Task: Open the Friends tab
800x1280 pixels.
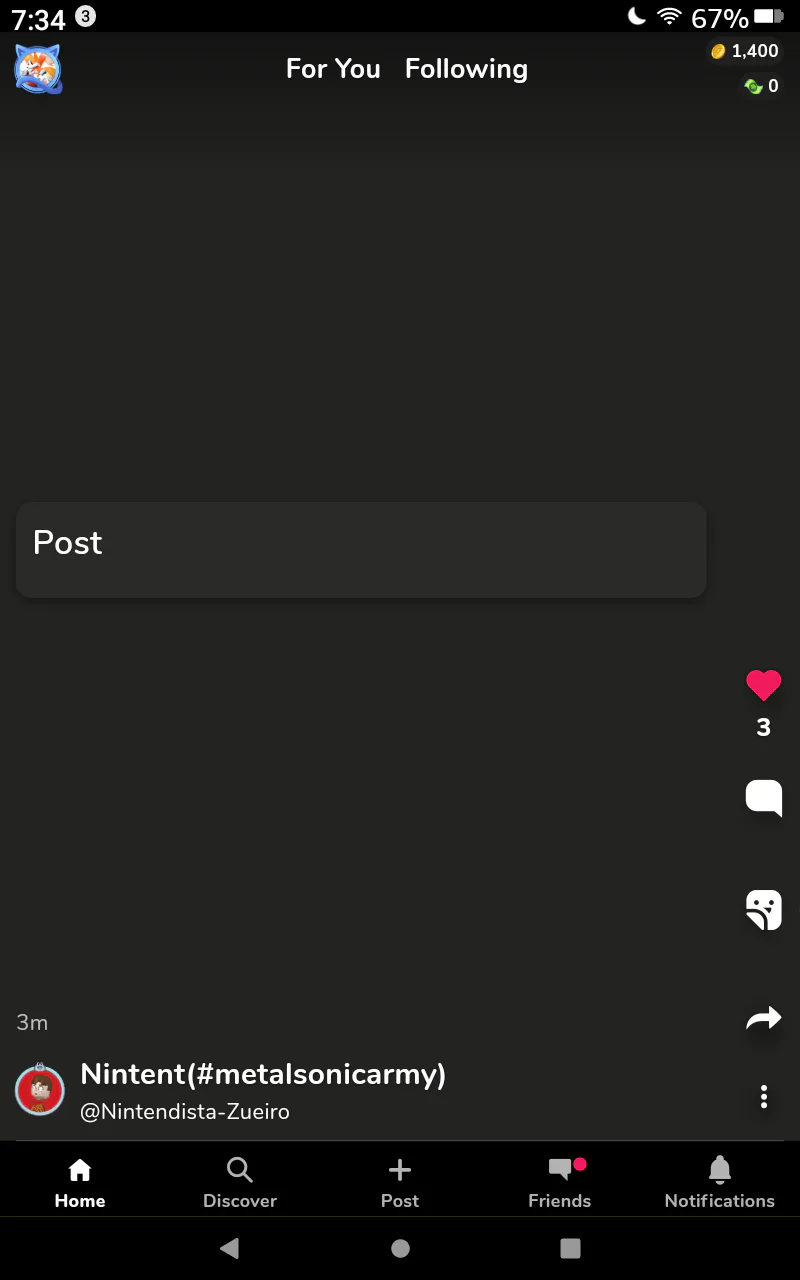Action: coord(560,1184)
